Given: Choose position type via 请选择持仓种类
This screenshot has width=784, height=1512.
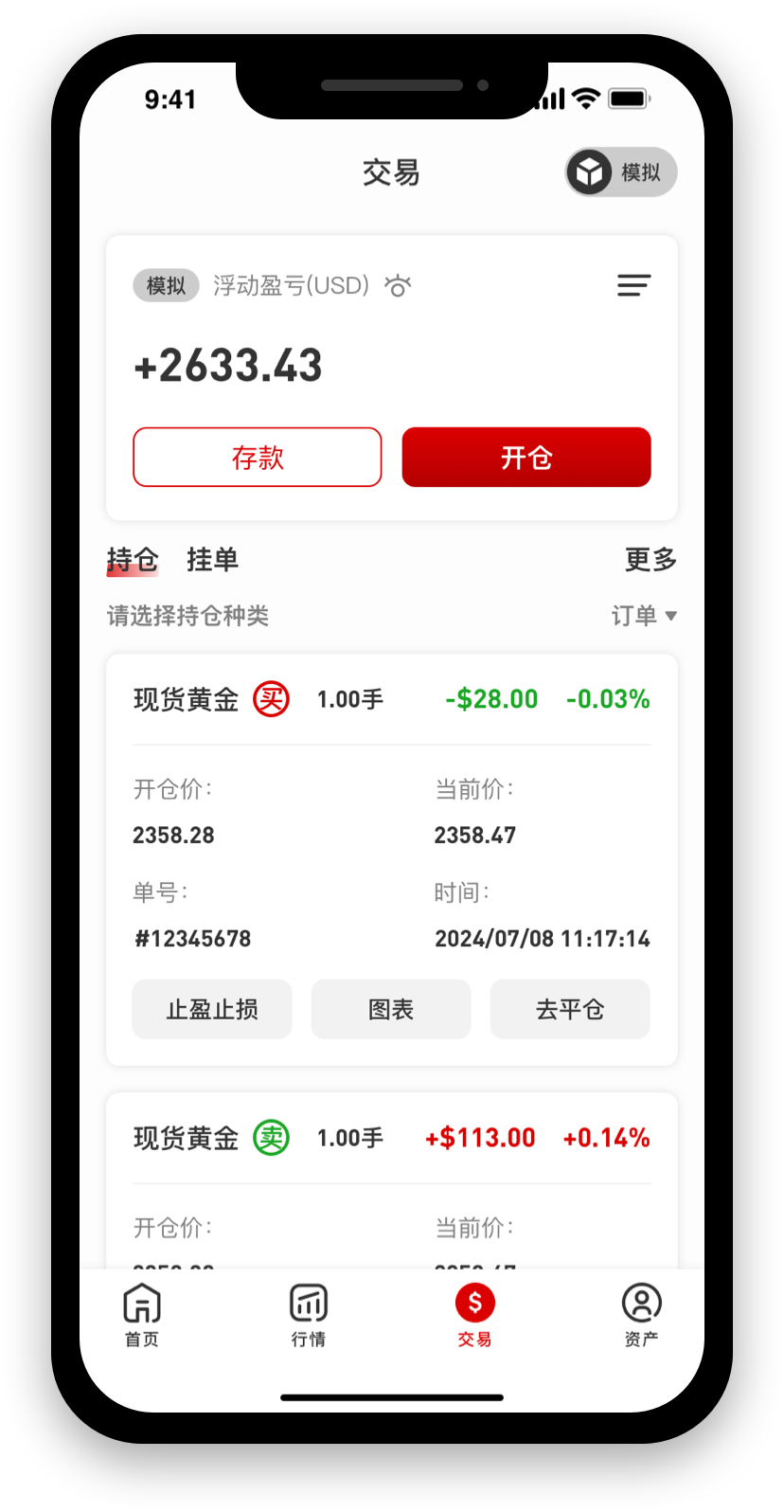Looking at the screenshot, I should pos(187,616).
